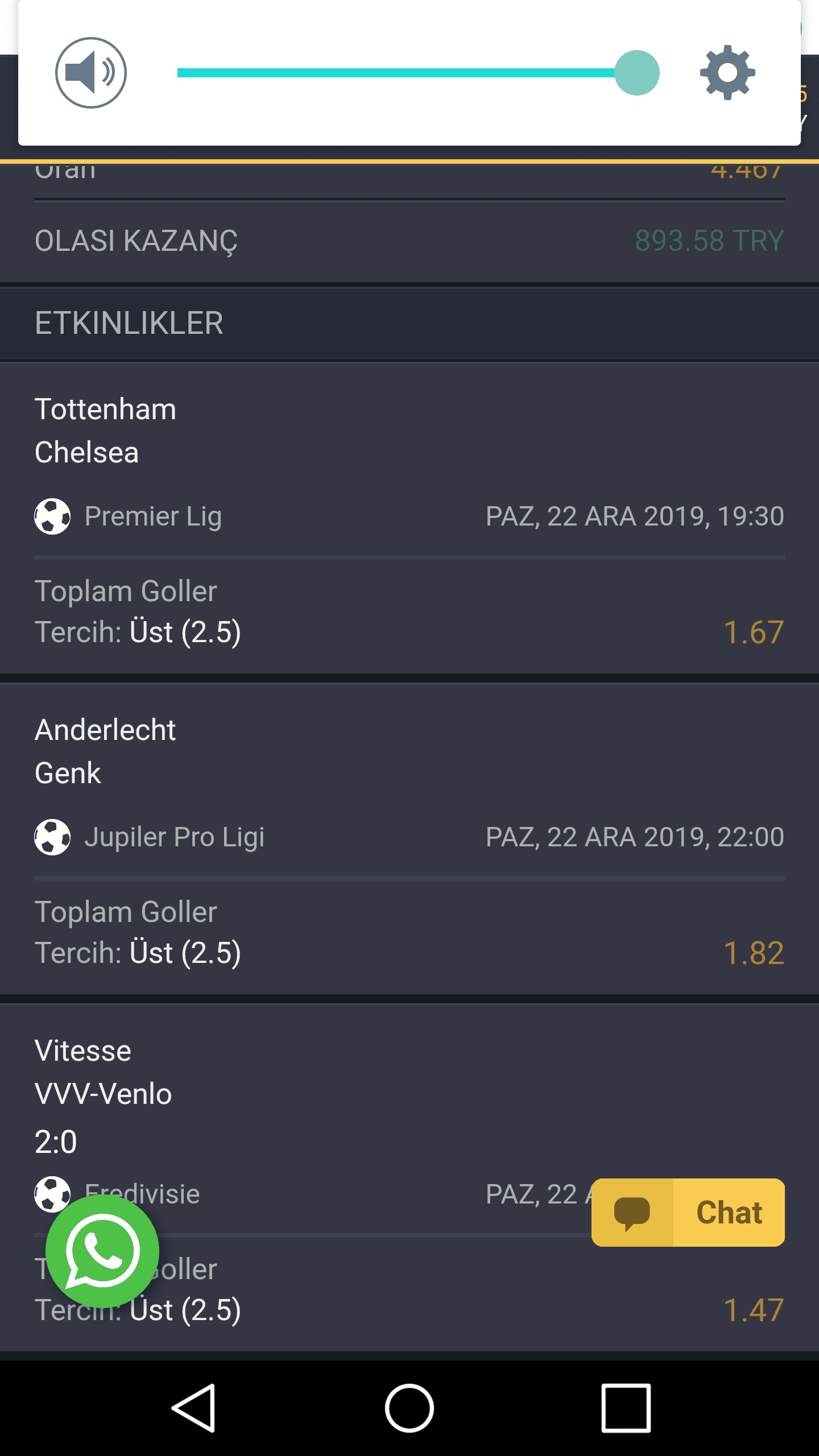Viewport: 819px width, 1456px height.
Task: Open WhatsApp support bubble
Action: (102, 1251)
